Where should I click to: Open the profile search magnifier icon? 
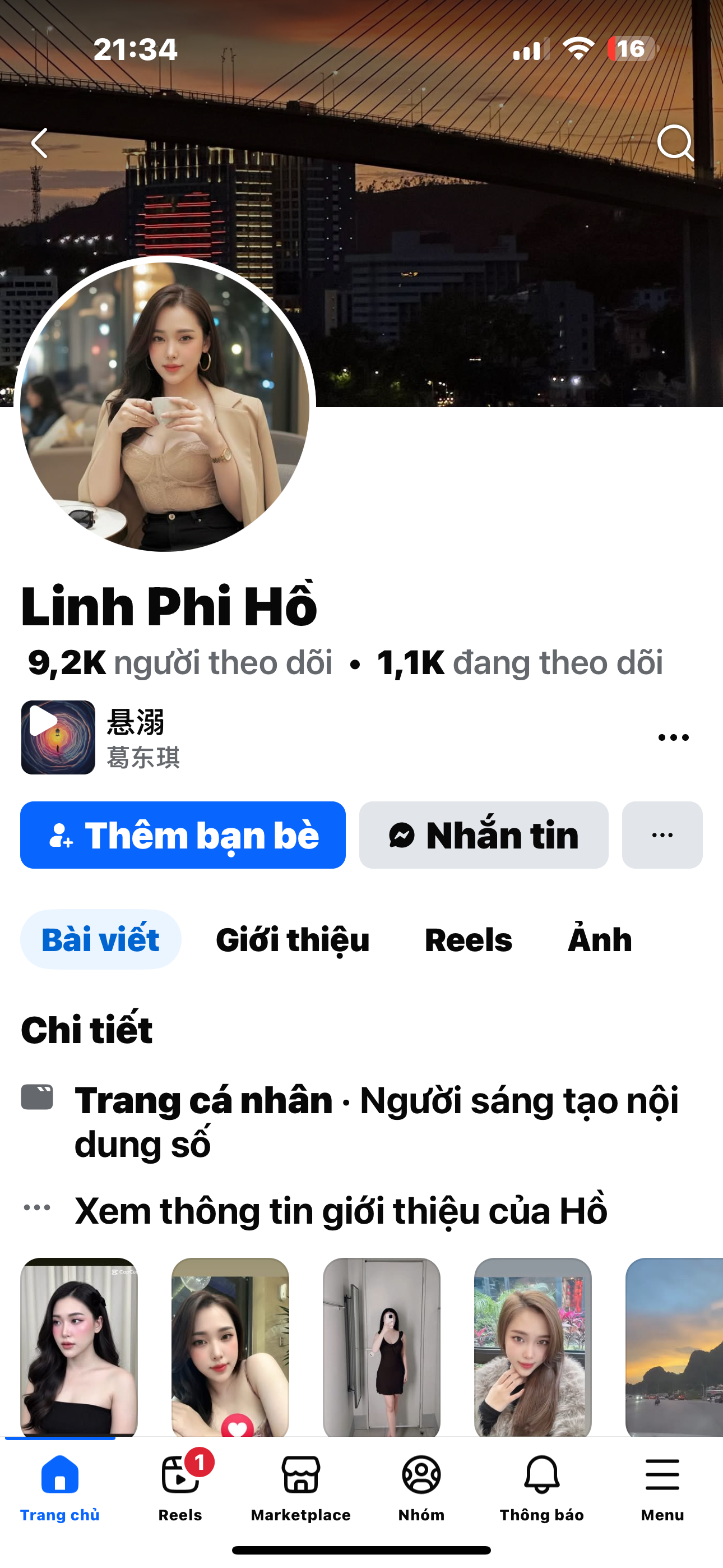(x=675, y=143)
